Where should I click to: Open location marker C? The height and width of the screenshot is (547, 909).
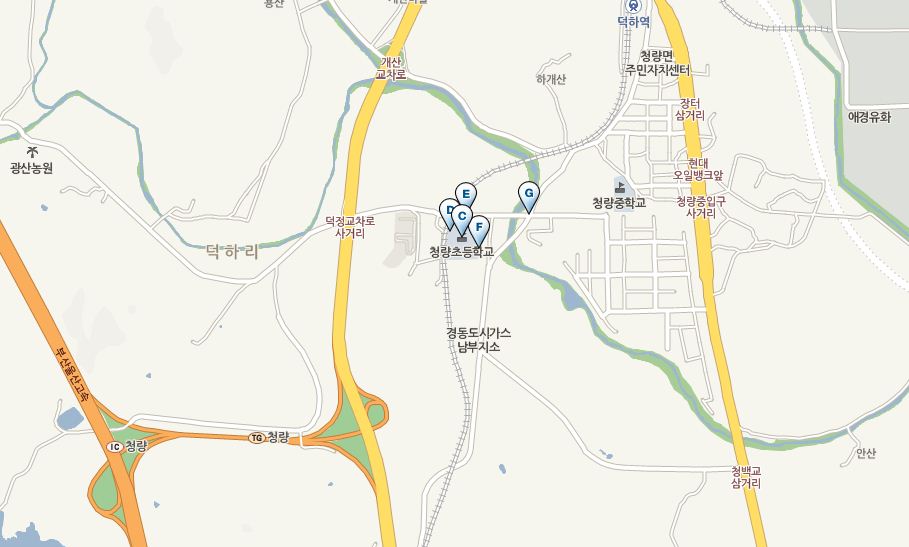click(x=462, y=215)
